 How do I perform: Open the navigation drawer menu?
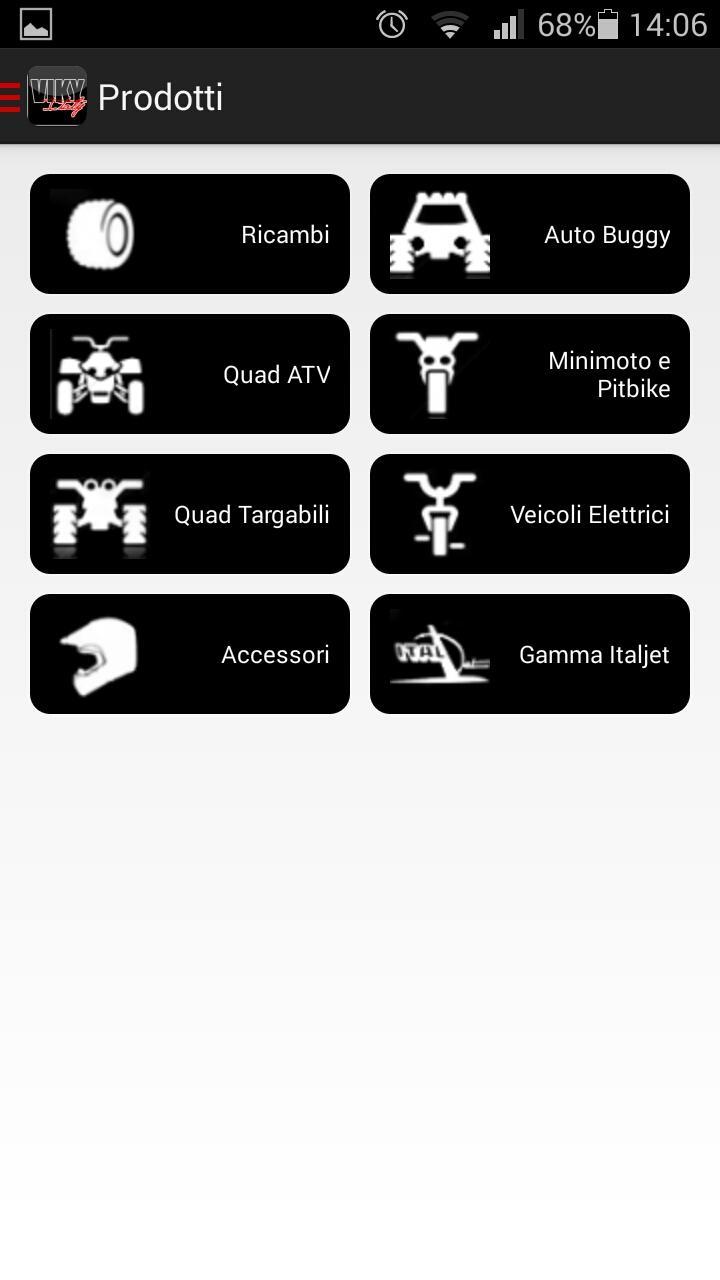click(12, 97)
